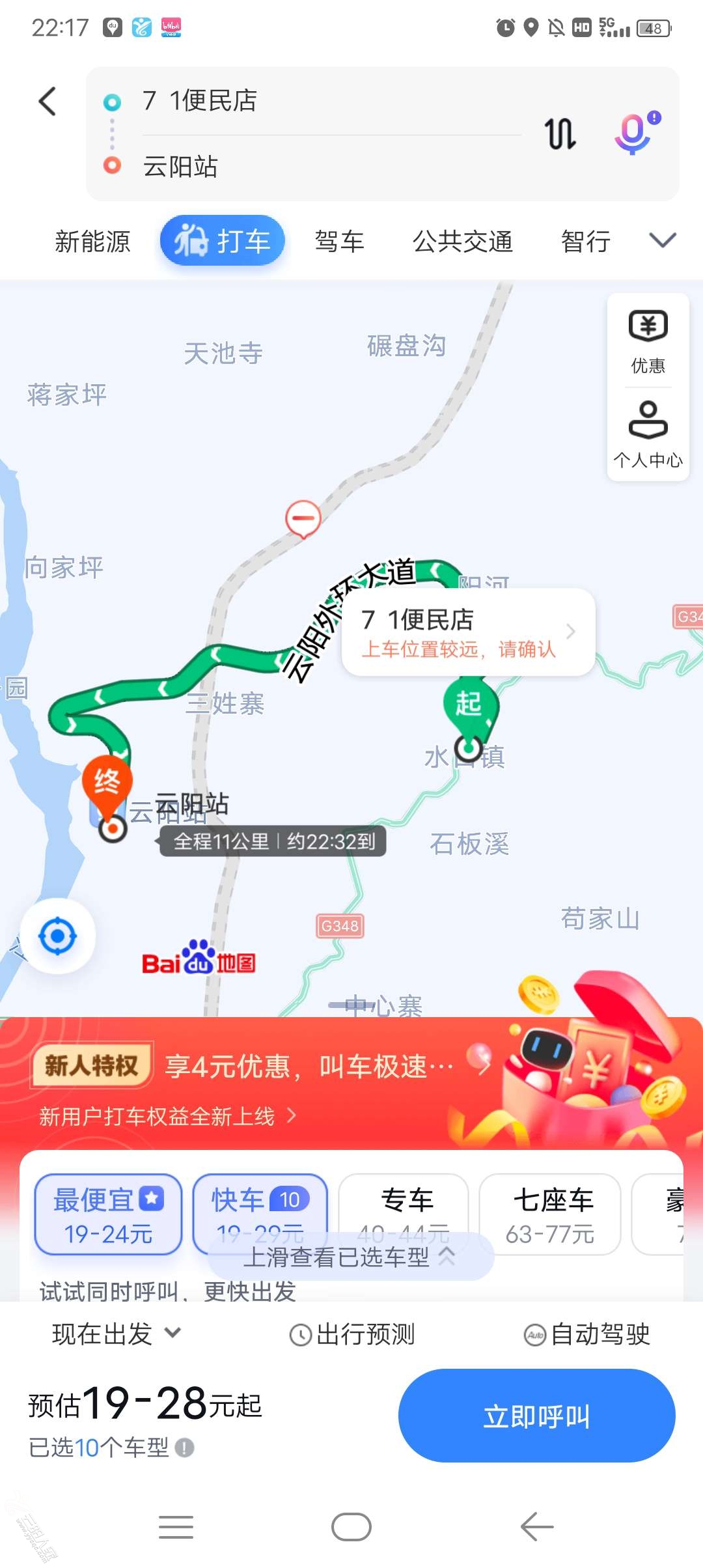Switch to the 公共交通 tab
Image resolution: width=703 pixels, height=1568 pixels.
pos(462,242)
